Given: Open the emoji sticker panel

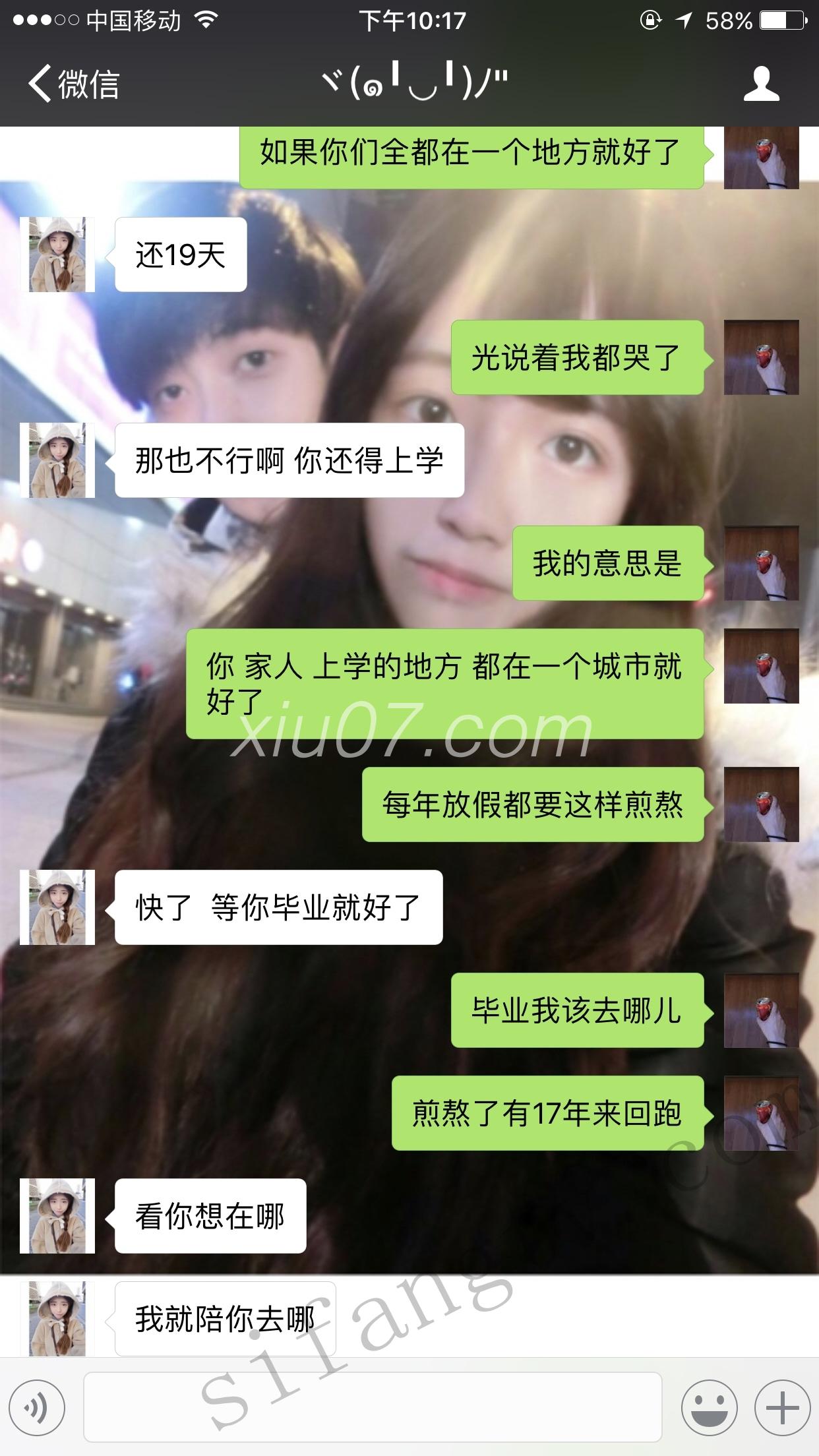Looking at the screenshot, I should 709,1407.
